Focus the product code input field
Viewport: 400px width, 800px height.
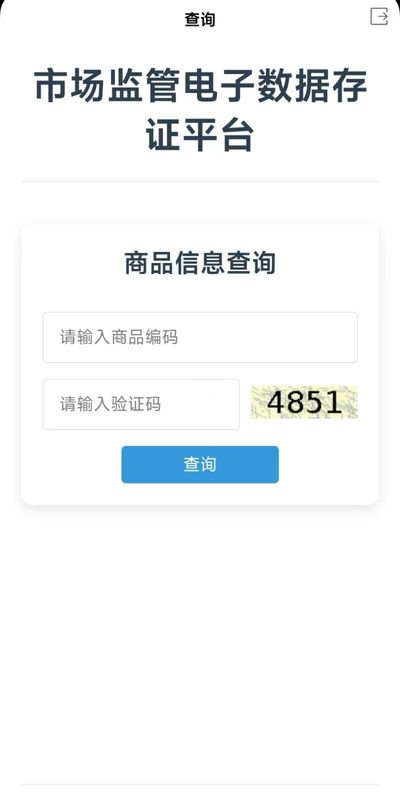(x=200, y=337)
